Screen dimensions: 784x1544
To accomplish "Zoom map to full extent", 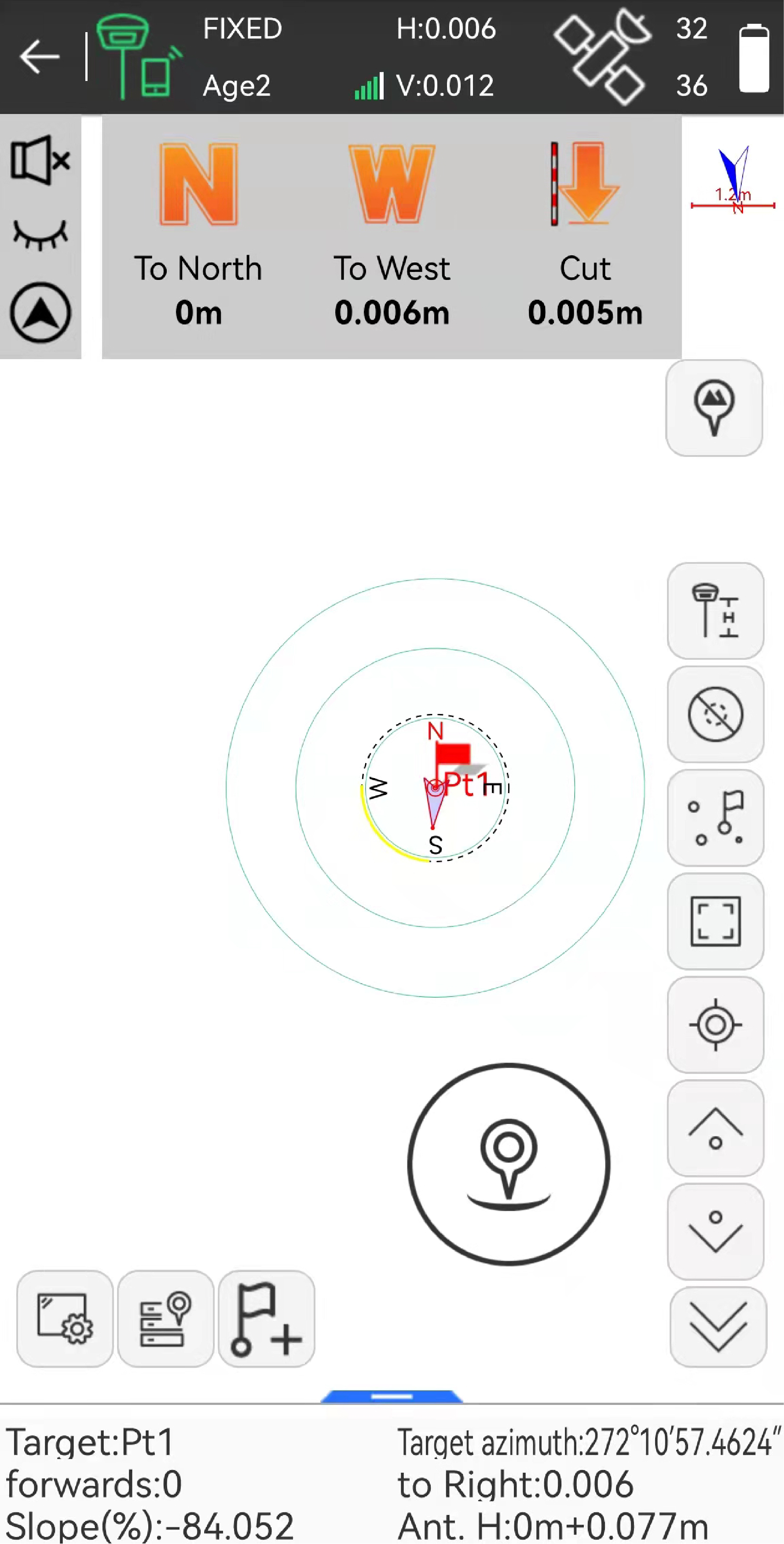I will point(715,921).
